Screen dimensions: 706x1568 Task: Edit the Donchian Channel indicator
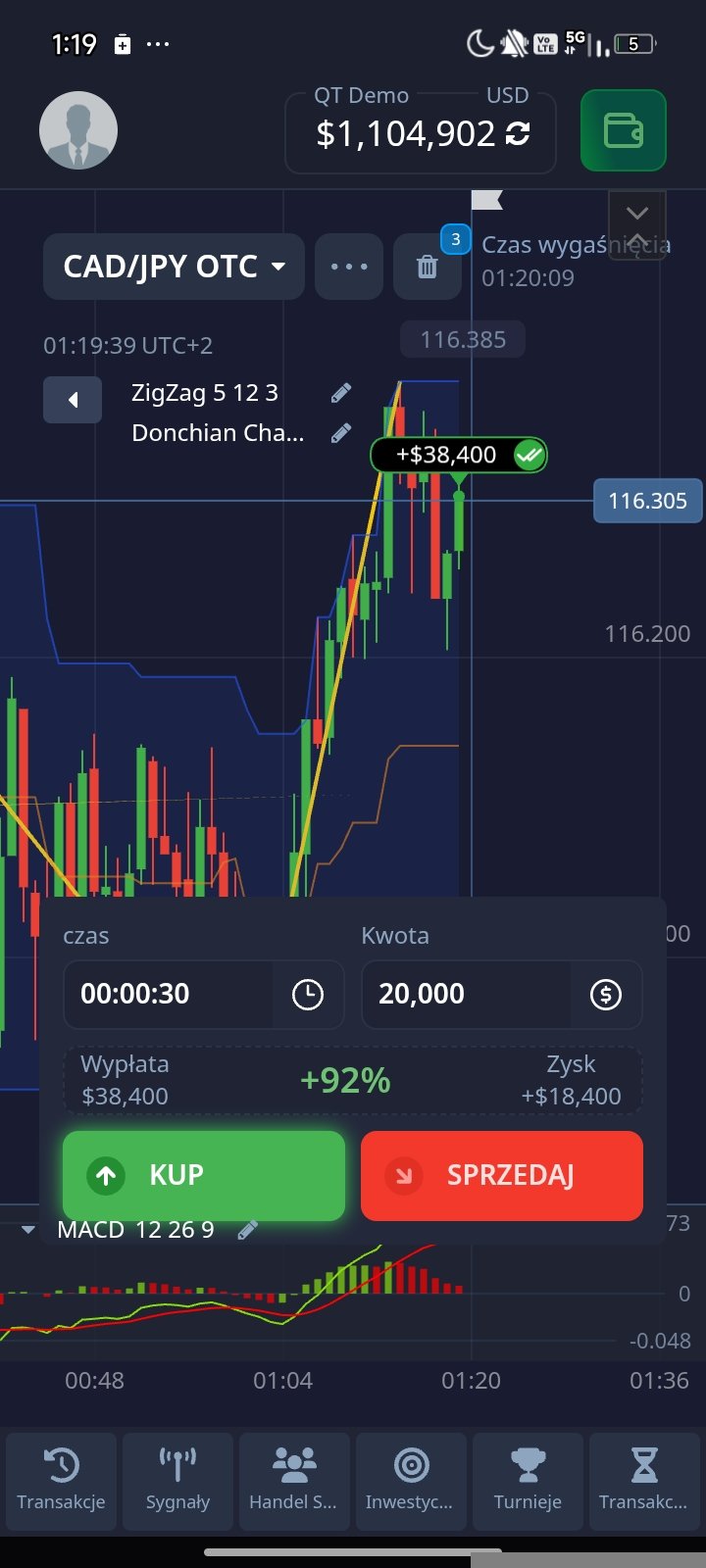341,433
